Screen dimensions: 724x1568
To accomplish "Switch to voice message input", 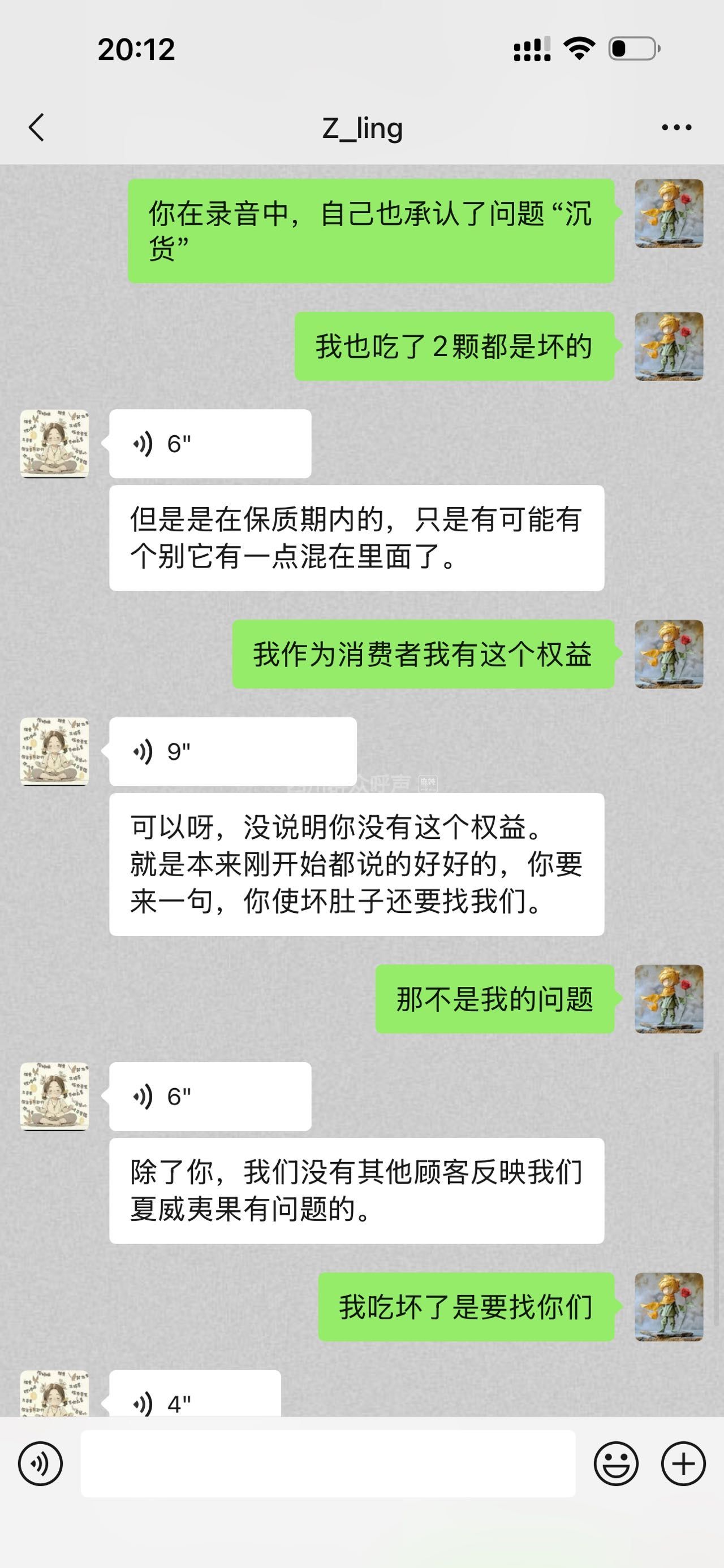I will tap(40, 1464).
